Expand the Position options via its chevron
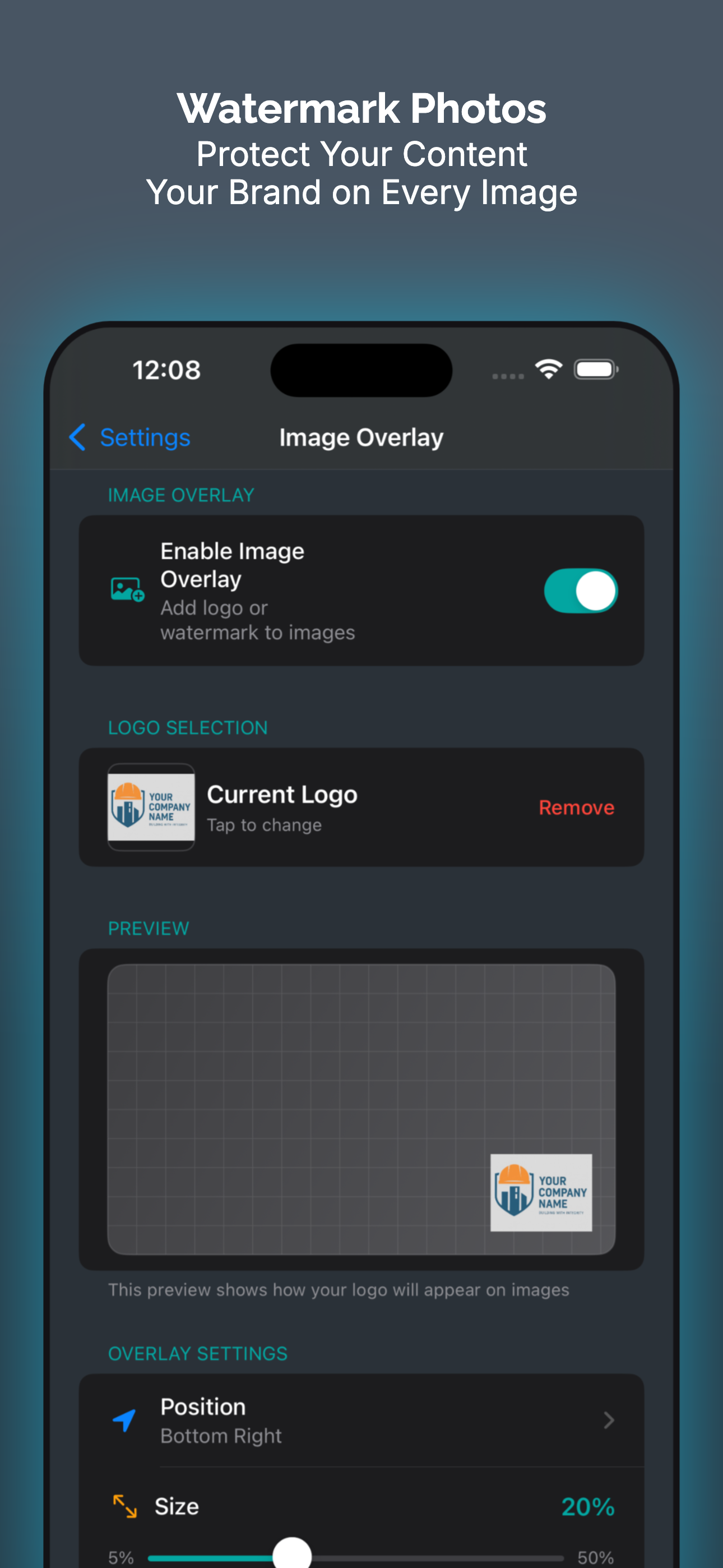This screenshot has width=723, height=1568. (x=609, y=1421)
